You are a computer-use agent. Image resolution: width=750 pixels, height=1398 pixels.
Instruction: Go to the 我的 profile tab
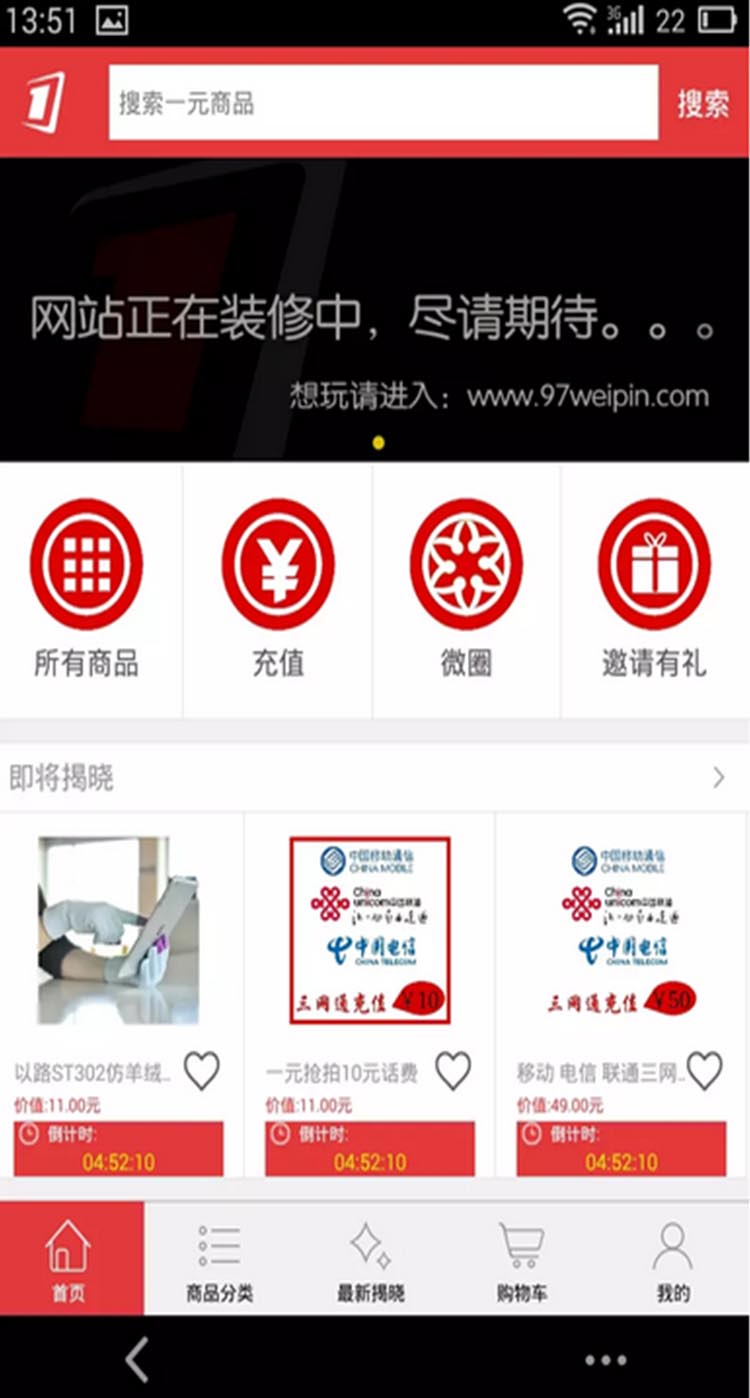click(672, 1260)
